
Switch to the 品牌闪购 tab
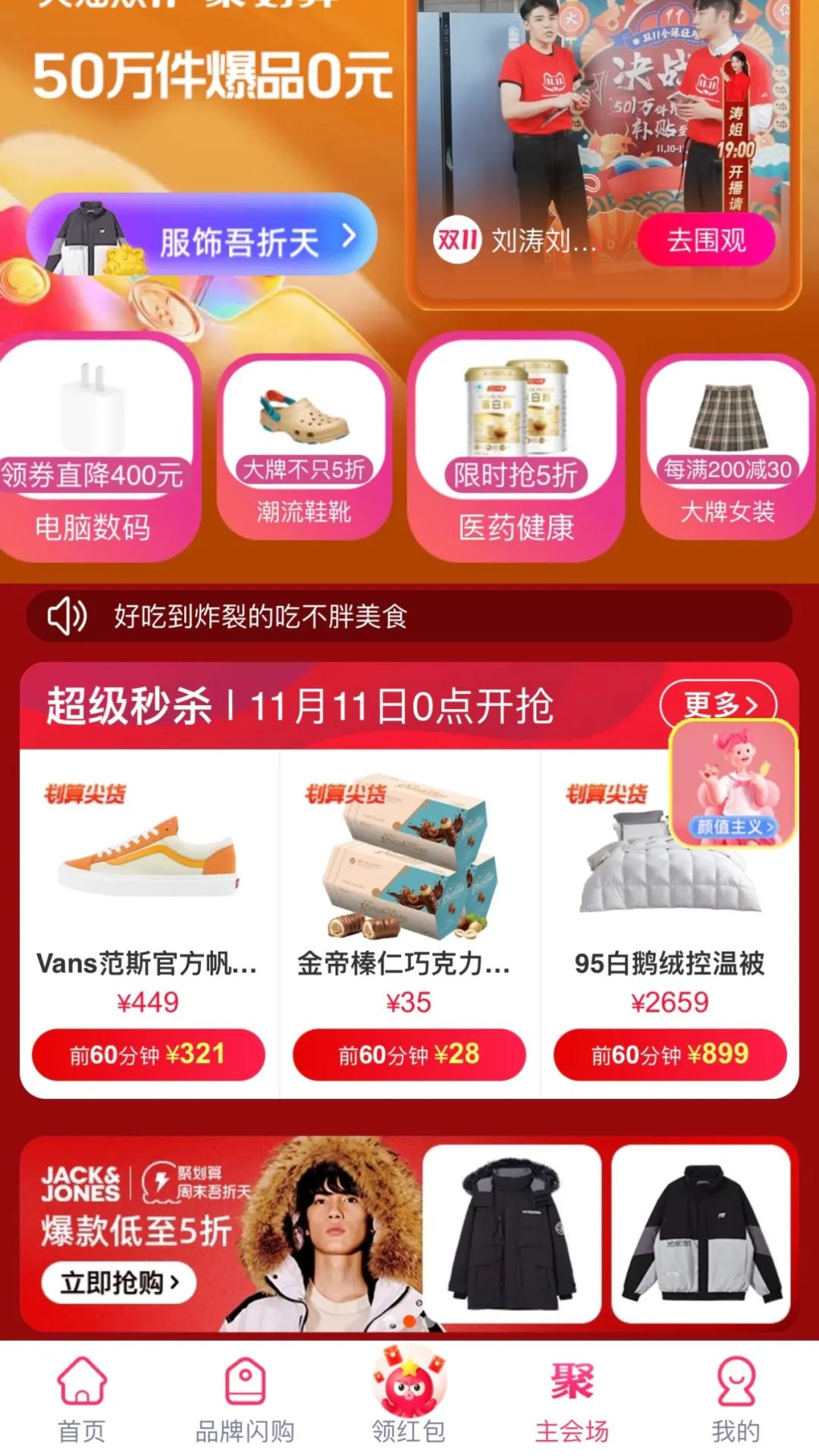coord(245,1400)
